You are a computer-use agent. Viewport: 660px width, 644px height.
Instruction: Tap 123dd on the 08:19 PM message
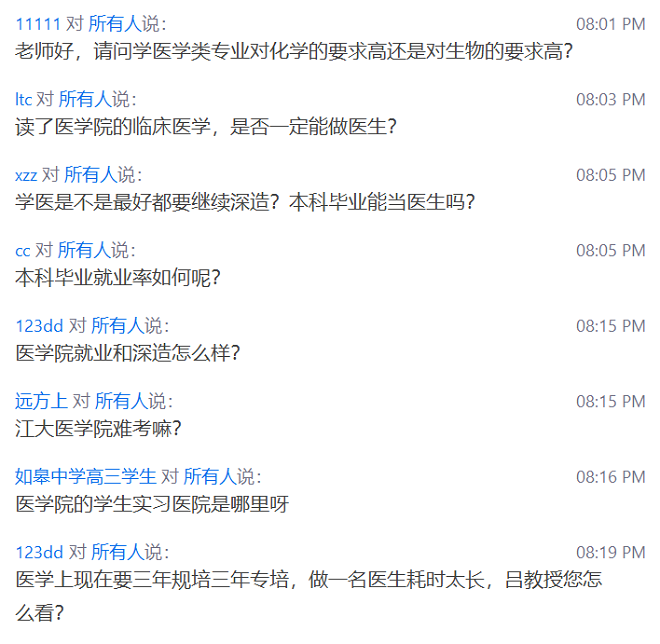click(x=39, y=552)
